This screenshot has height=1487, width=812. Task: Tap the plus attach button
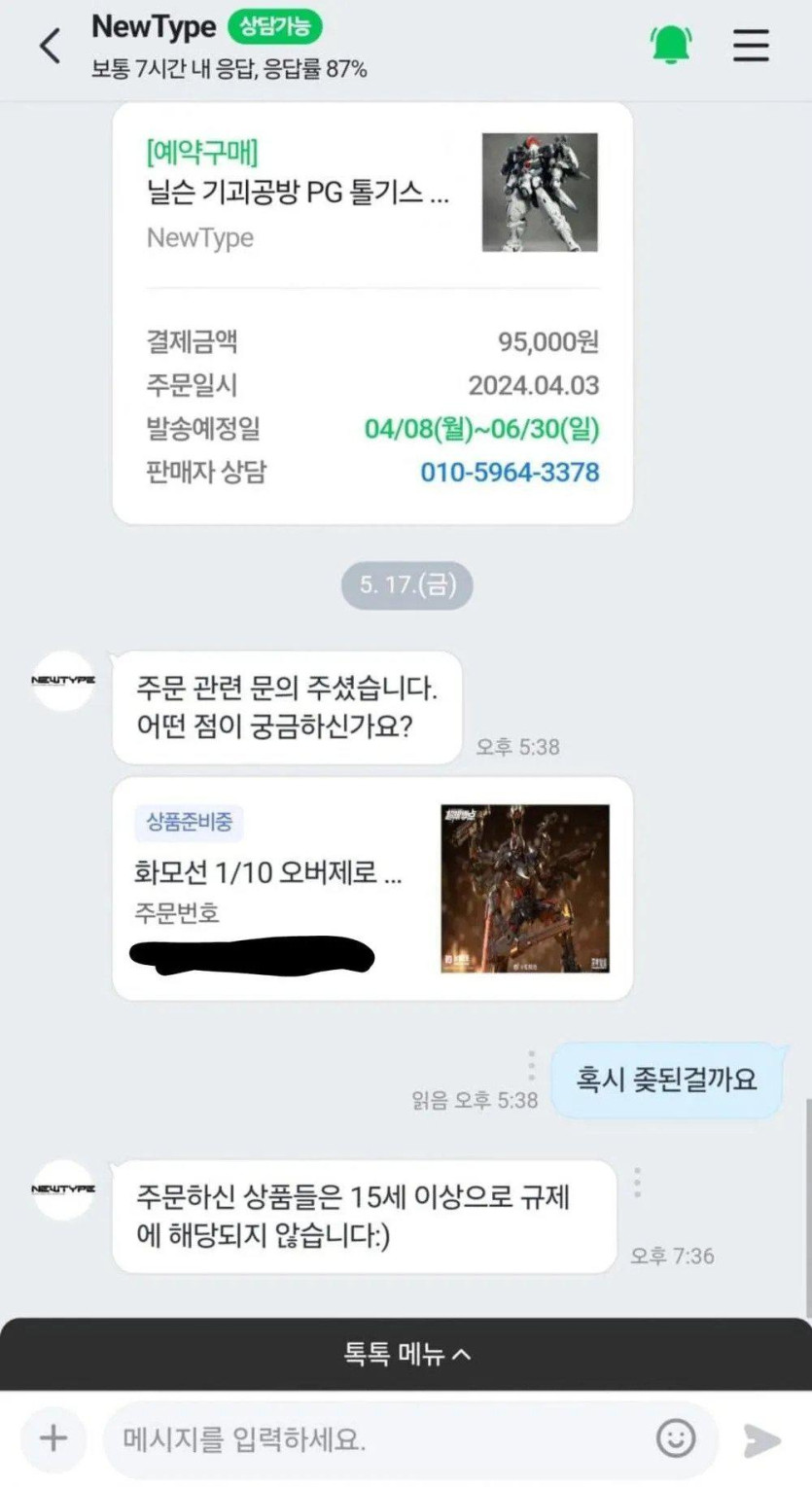pyautogui.click(x=53, y=1438)
